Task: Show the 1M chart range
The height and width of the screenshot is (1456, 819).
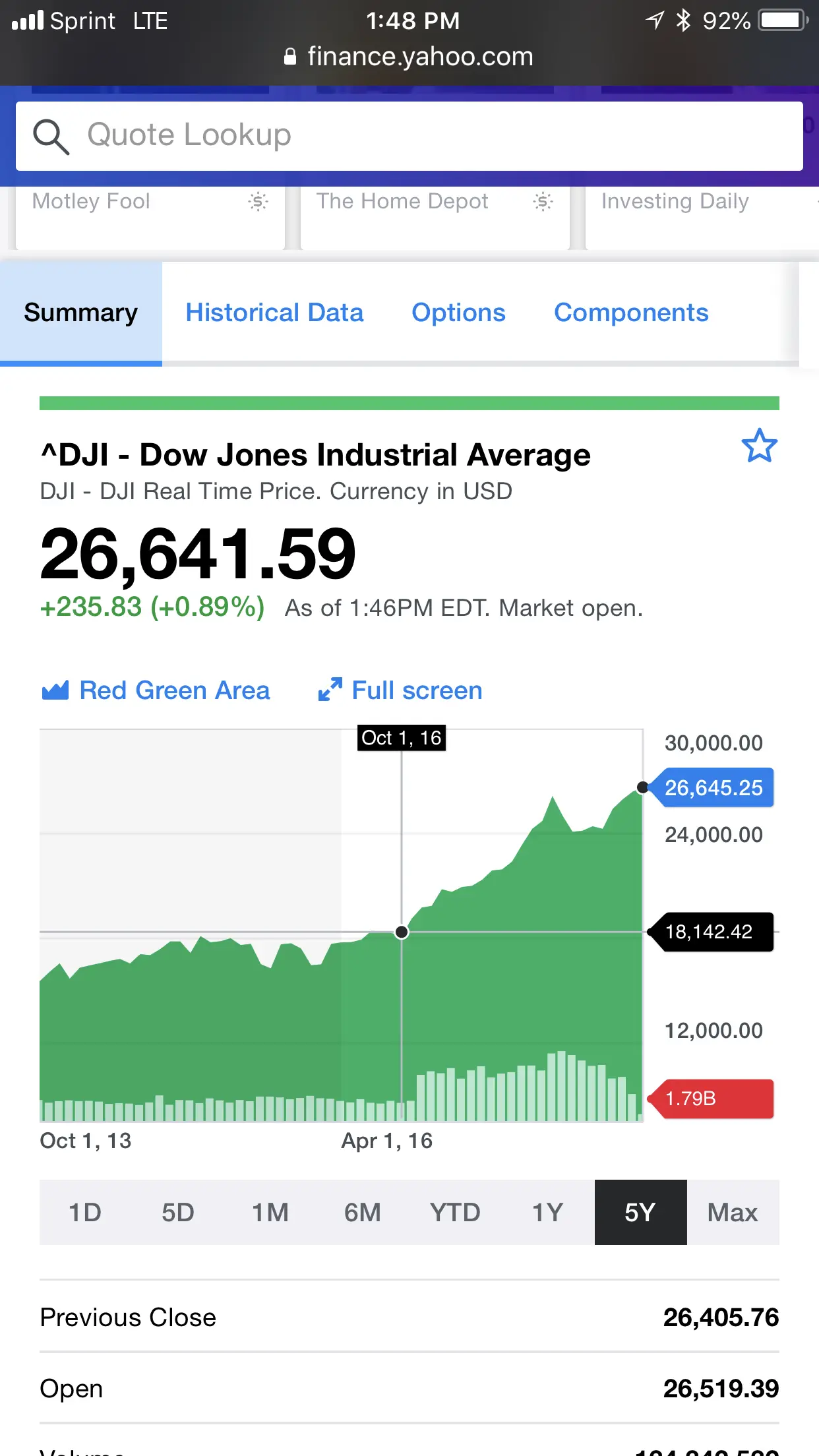Action: (270, 1212)
